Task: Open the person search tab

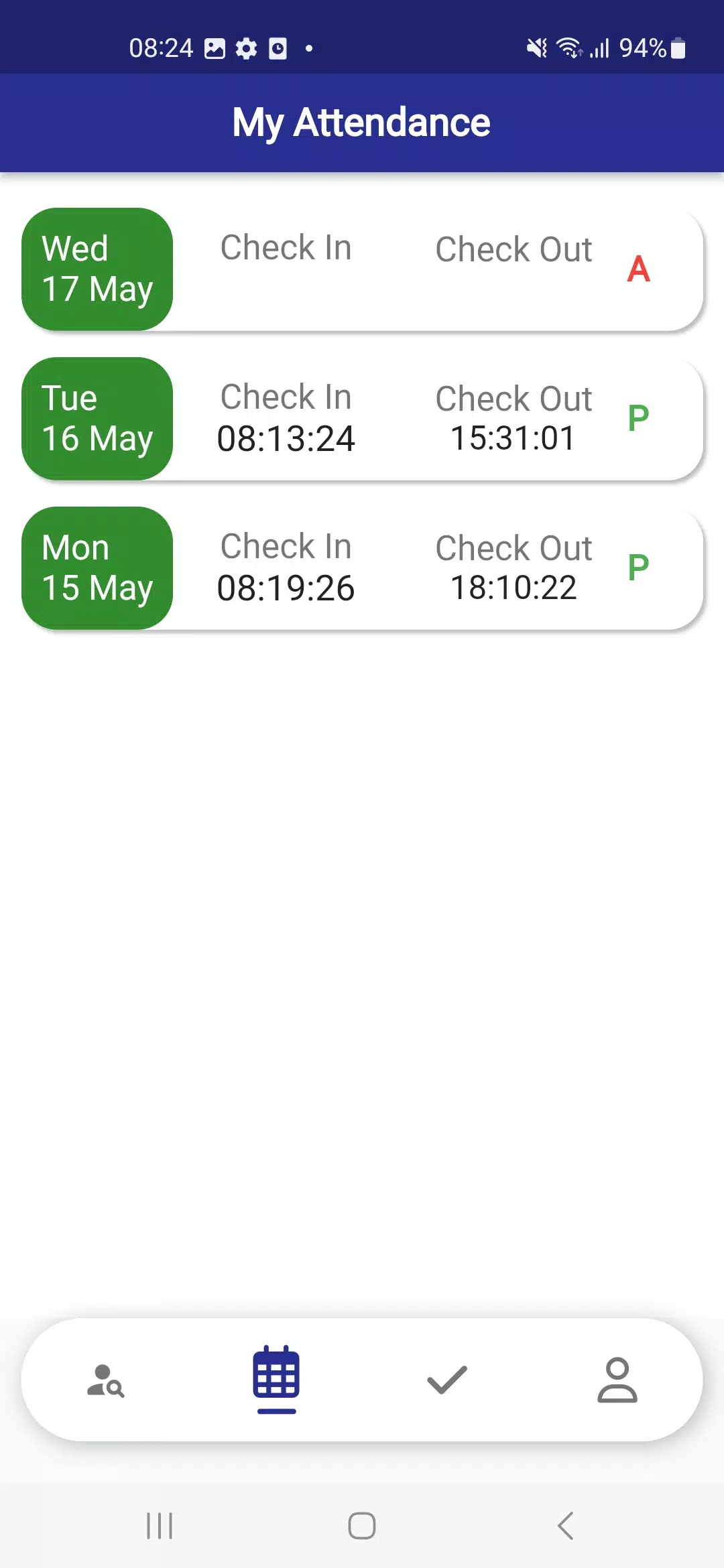Action: coord(106,1380)
